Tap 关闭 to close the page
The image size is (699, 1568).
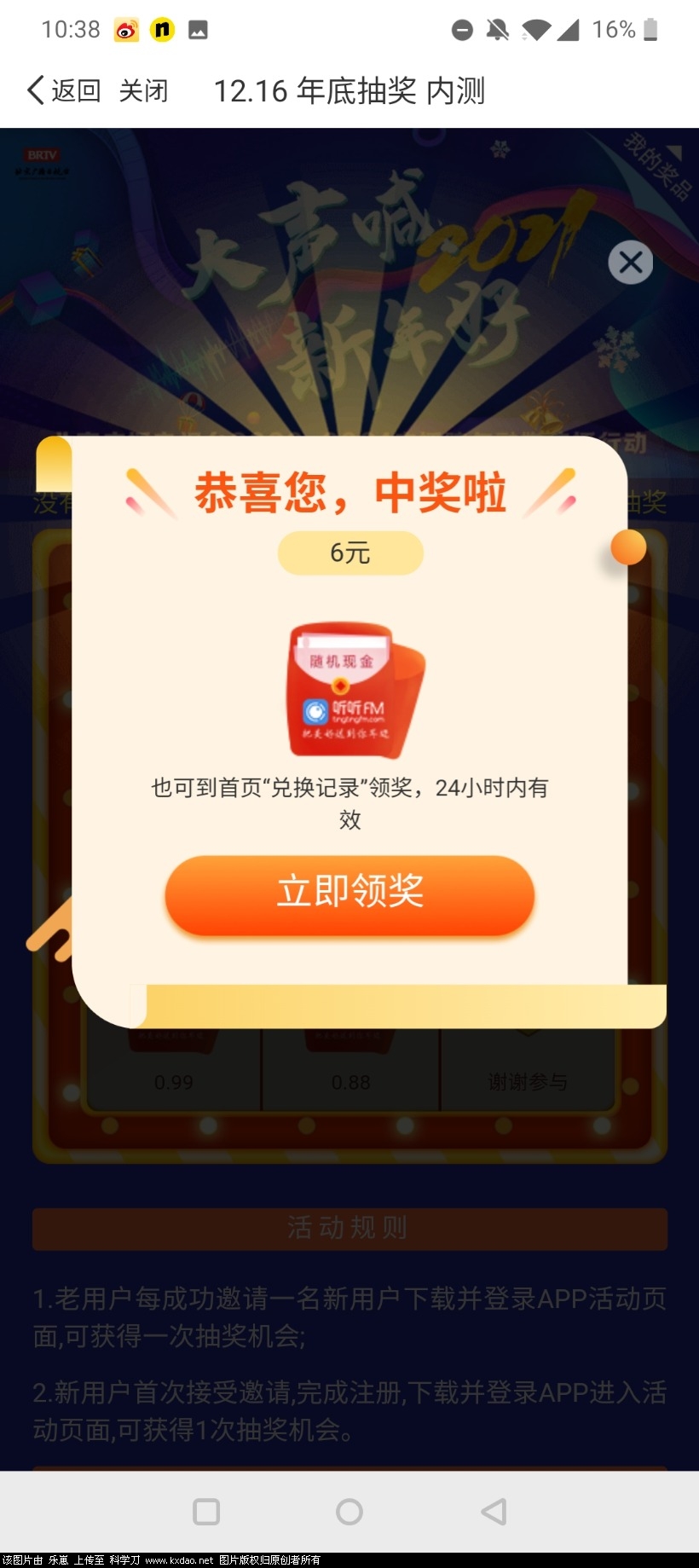coord(143,90)
